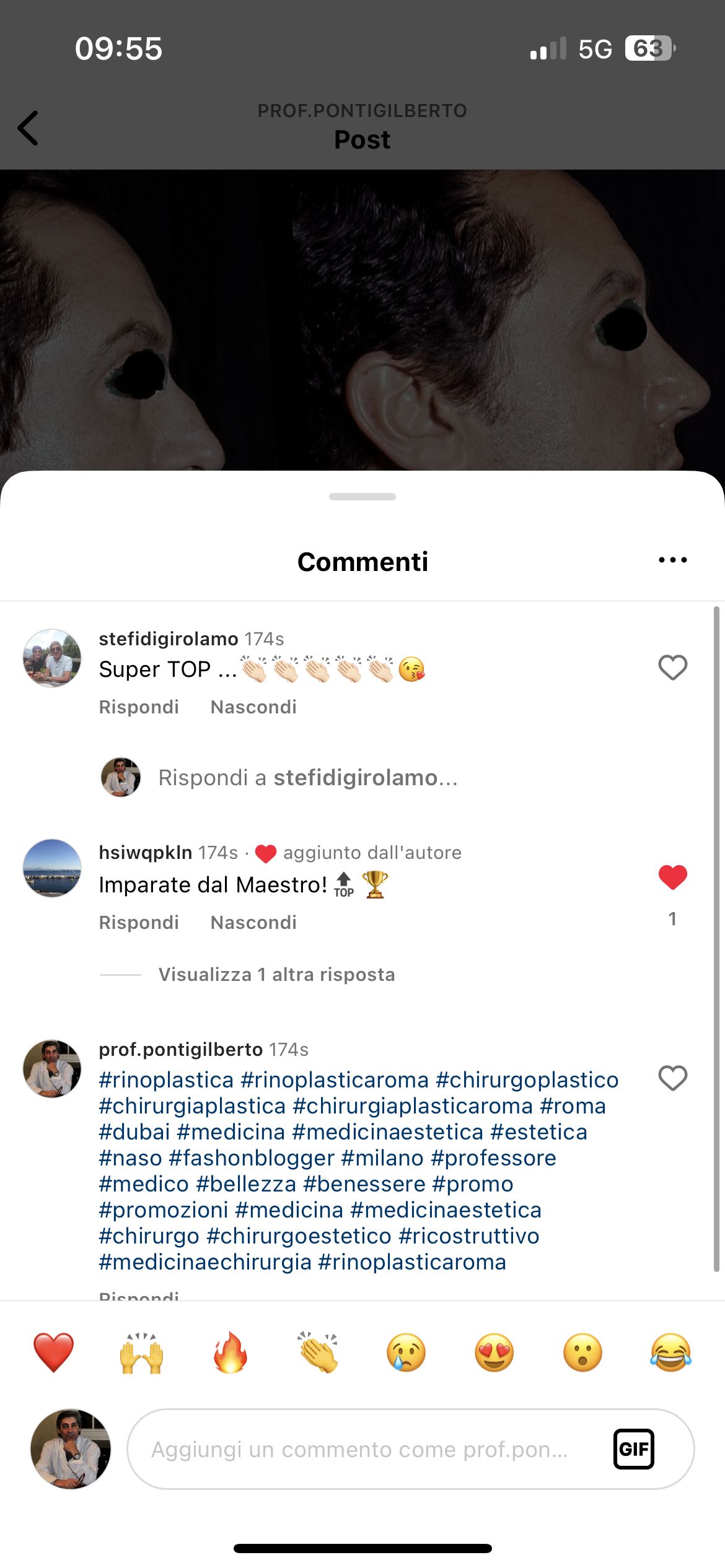Screen dimensions: 725x1568
Task: Go back using the top-left arrow
Action: tap(28, 128)
